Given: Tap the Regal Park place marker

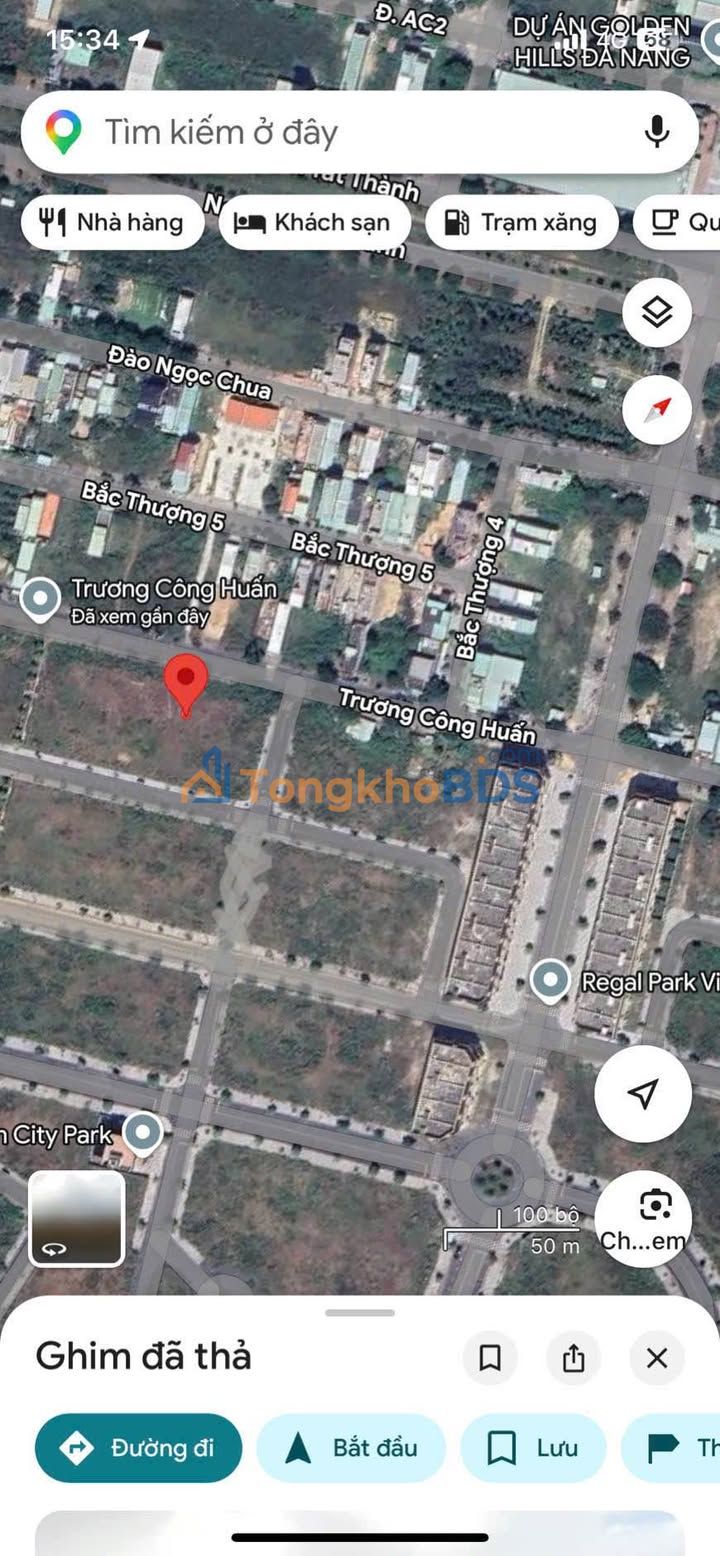Looking at the screenshot, I should point(550,981).
